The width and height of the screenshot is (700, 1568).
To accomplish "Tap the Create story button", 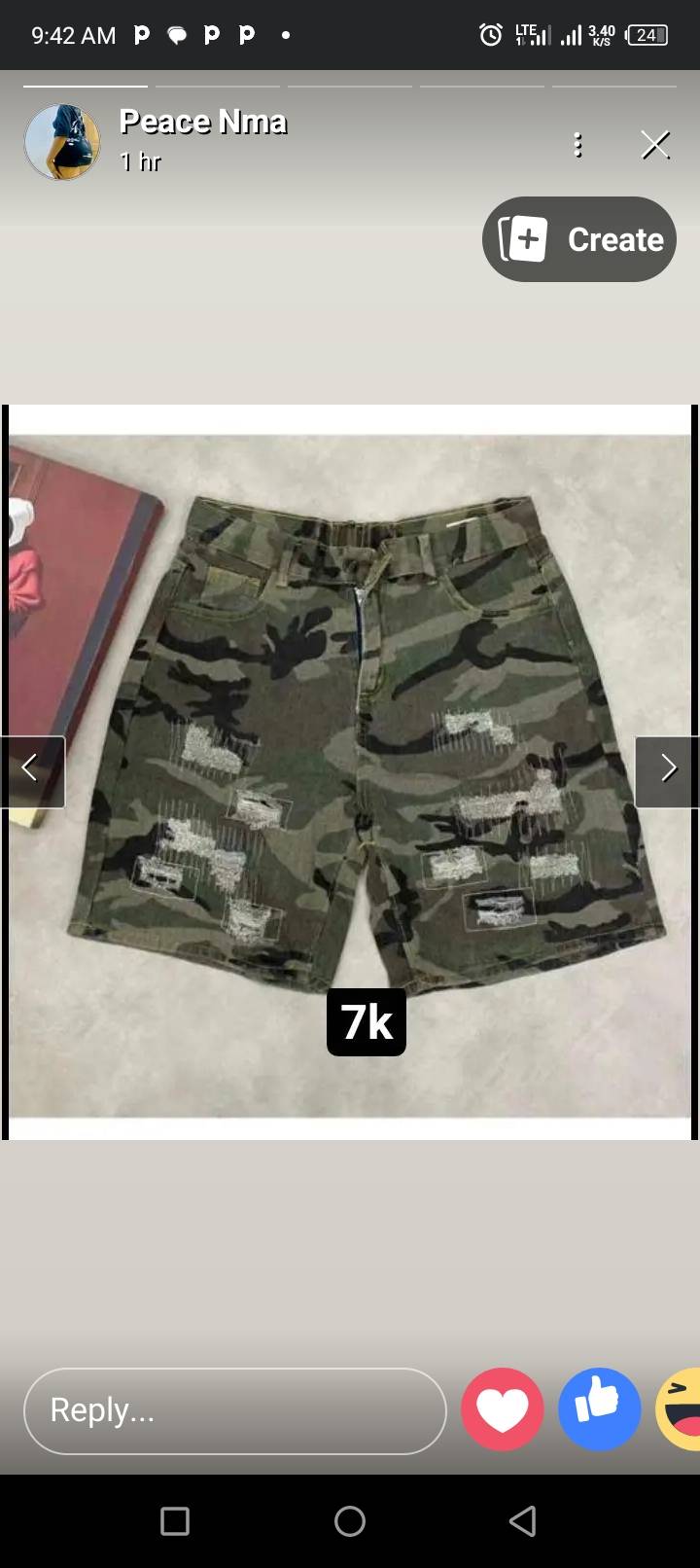I will point(579,239).
